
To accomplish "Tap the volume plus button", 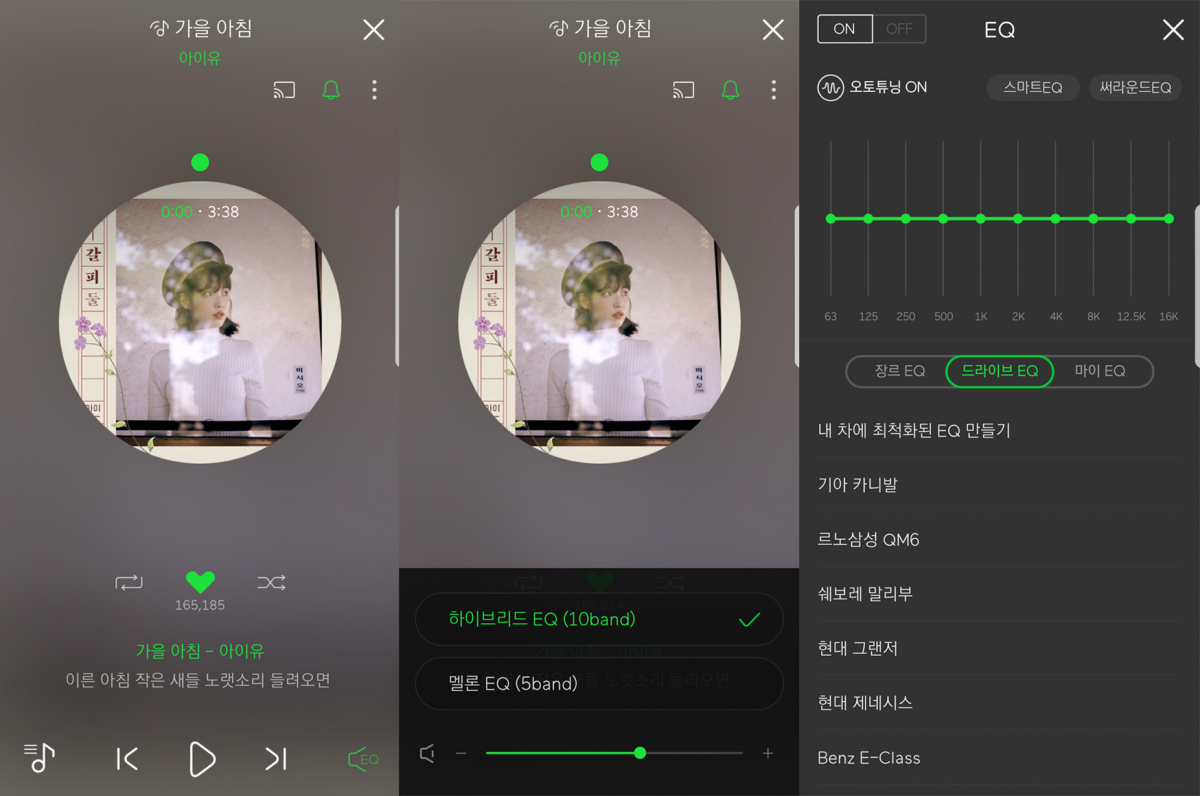I will point(768,753).
